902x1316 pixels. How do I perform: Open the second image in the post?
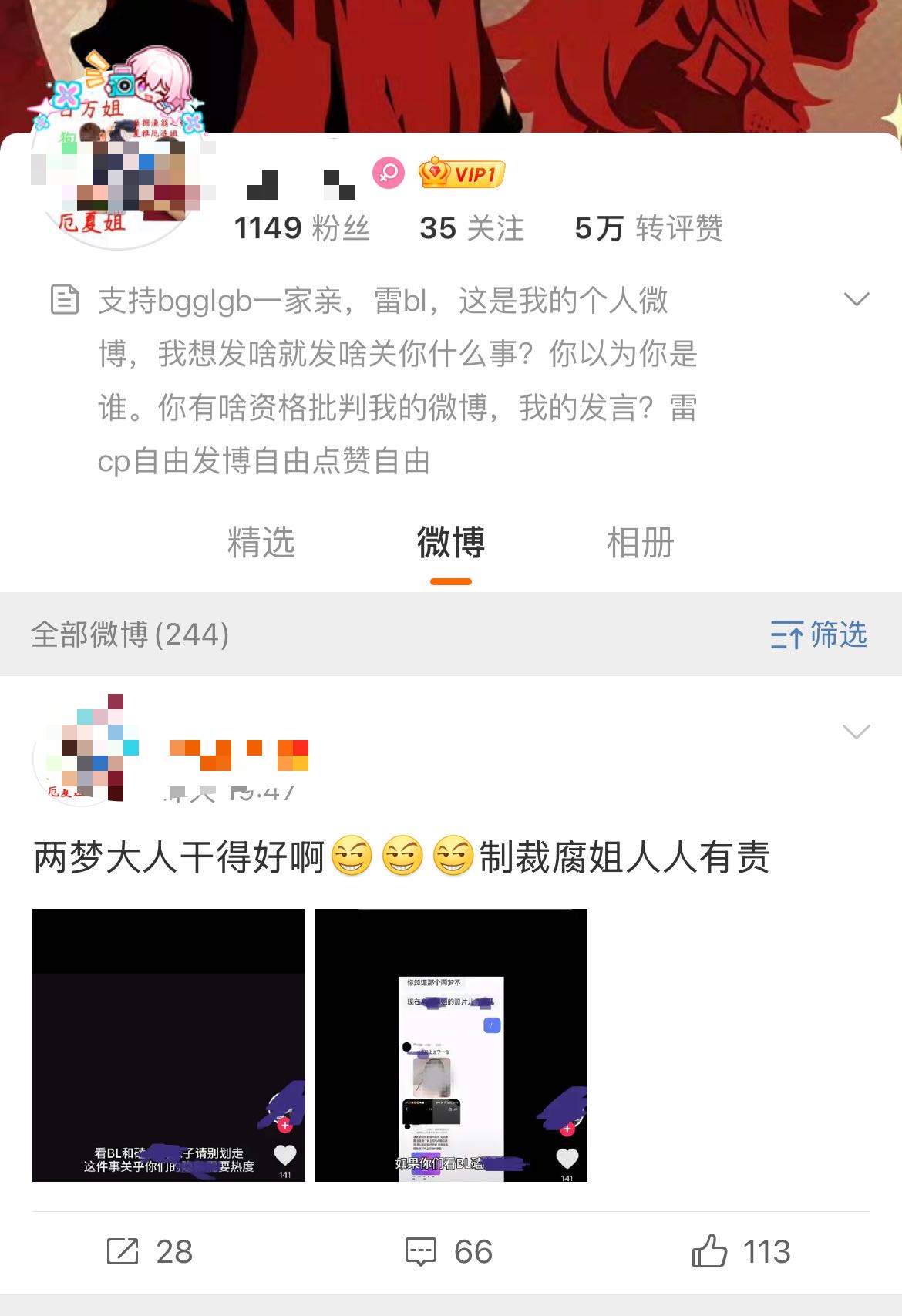click(x=451, y=1045)
